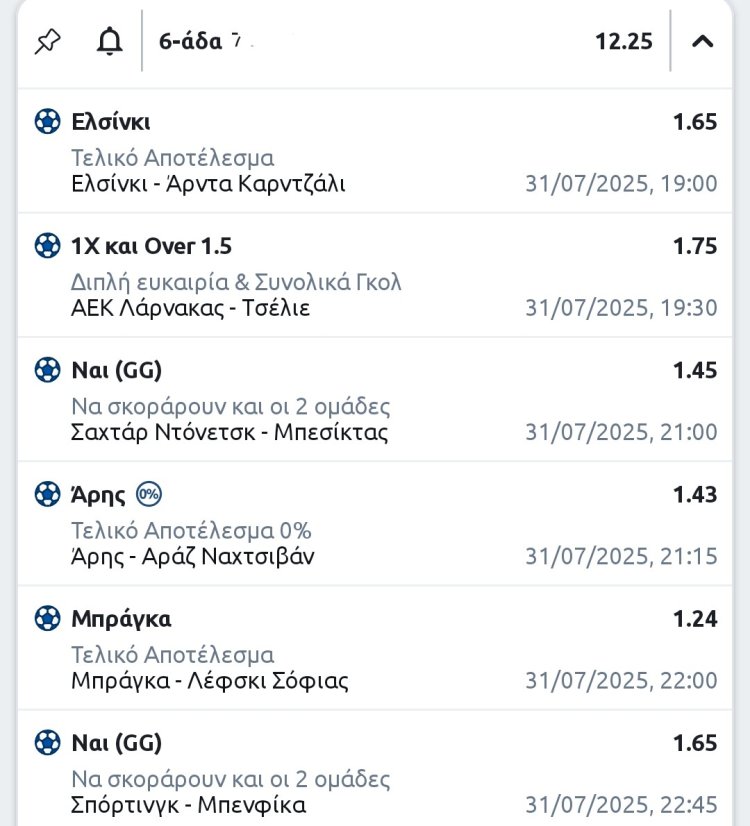Open the Ελσίνκι - Άρντα Καρντζάλι match

coord(209,184)
